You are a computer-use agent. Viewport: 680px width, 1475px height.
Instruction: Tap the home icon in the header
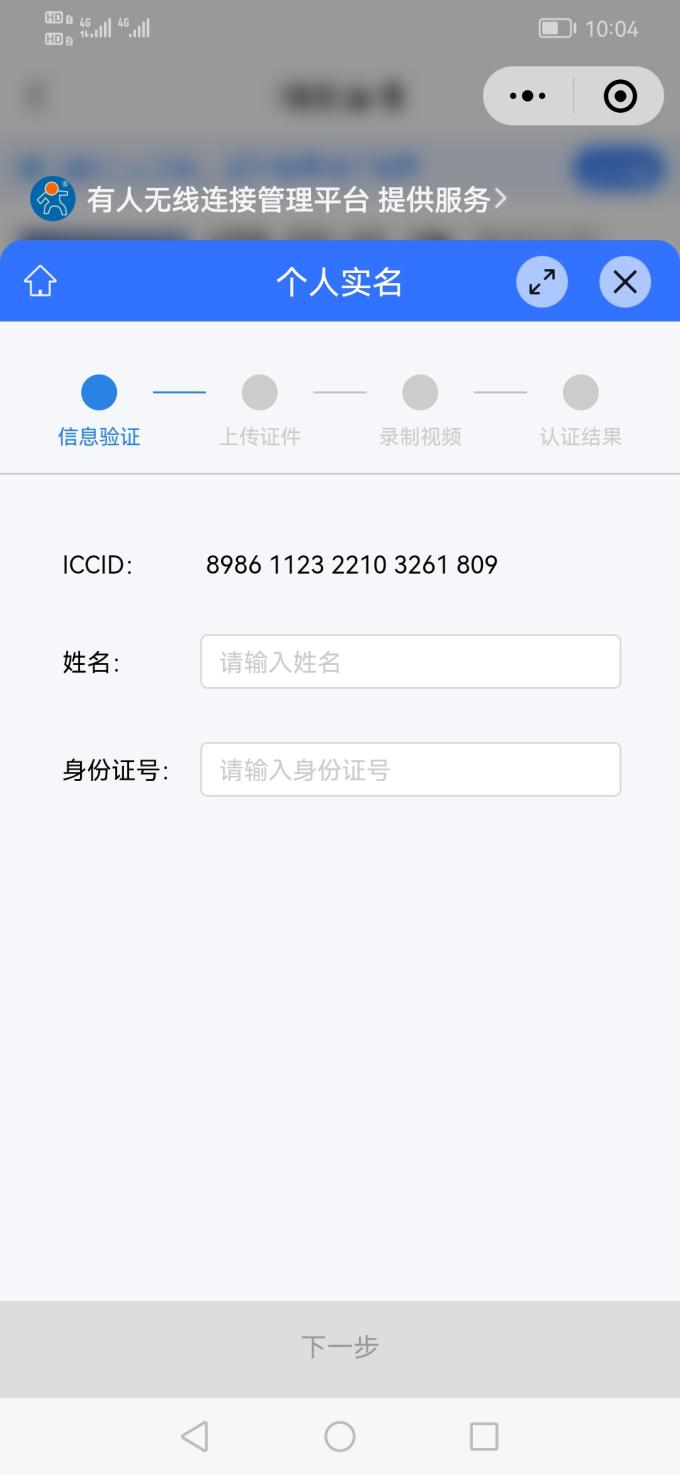[x=40, y=282]
